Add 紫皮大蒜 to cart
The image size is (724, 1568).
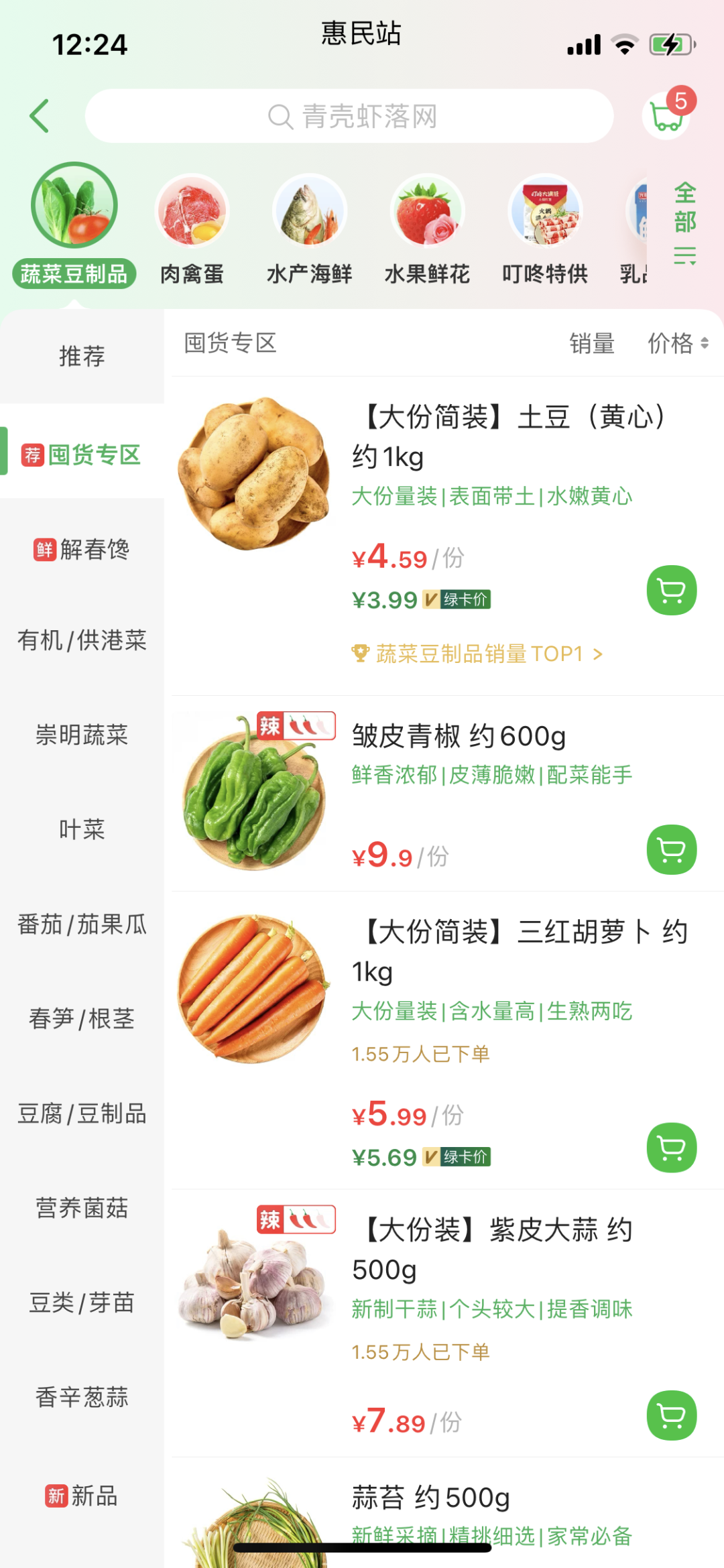tap(671, 1415)
